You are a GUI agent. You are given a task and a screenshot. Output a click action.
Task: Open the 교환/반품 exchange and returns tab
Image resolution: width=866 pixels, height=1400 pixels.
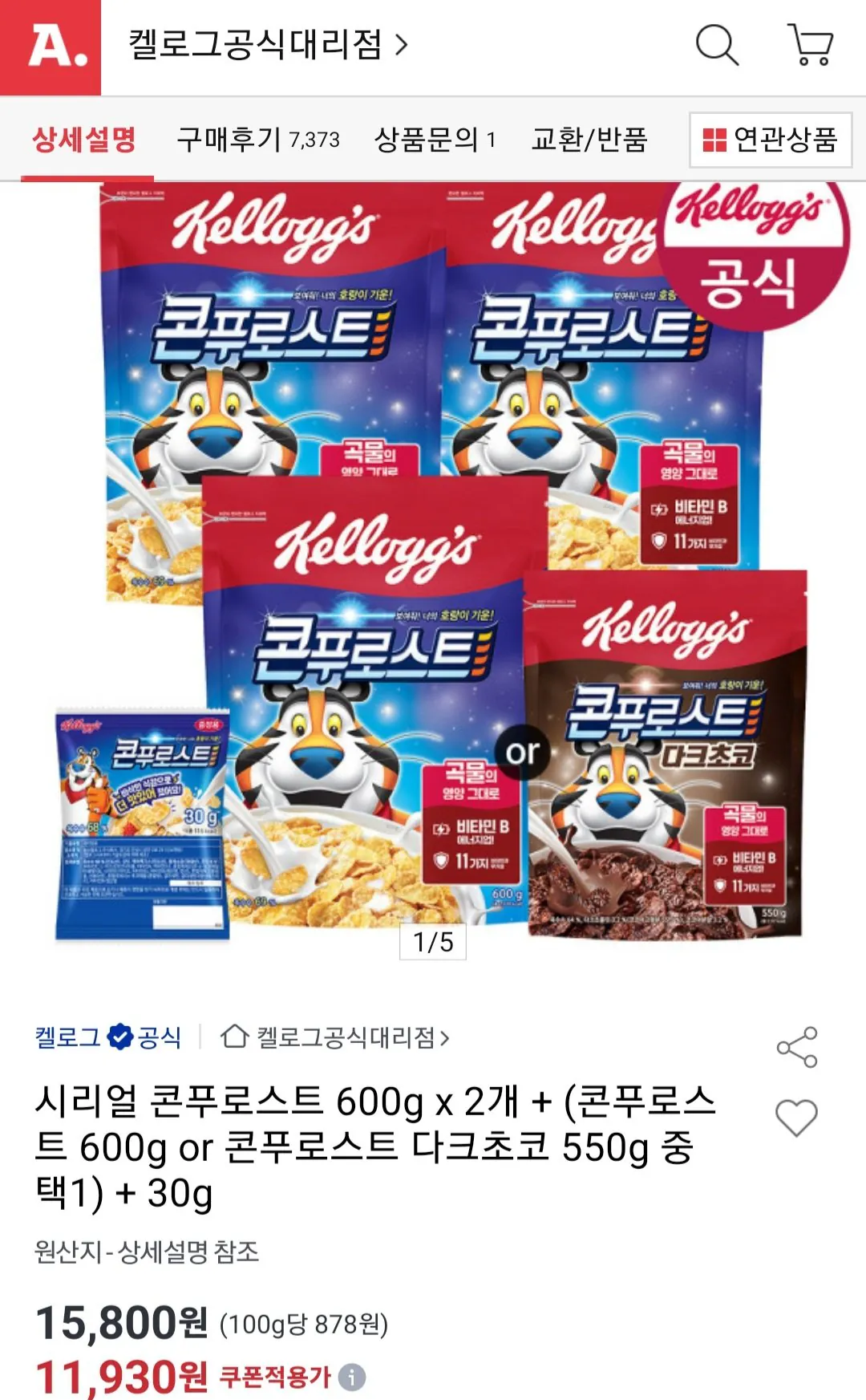coord(592,138)
